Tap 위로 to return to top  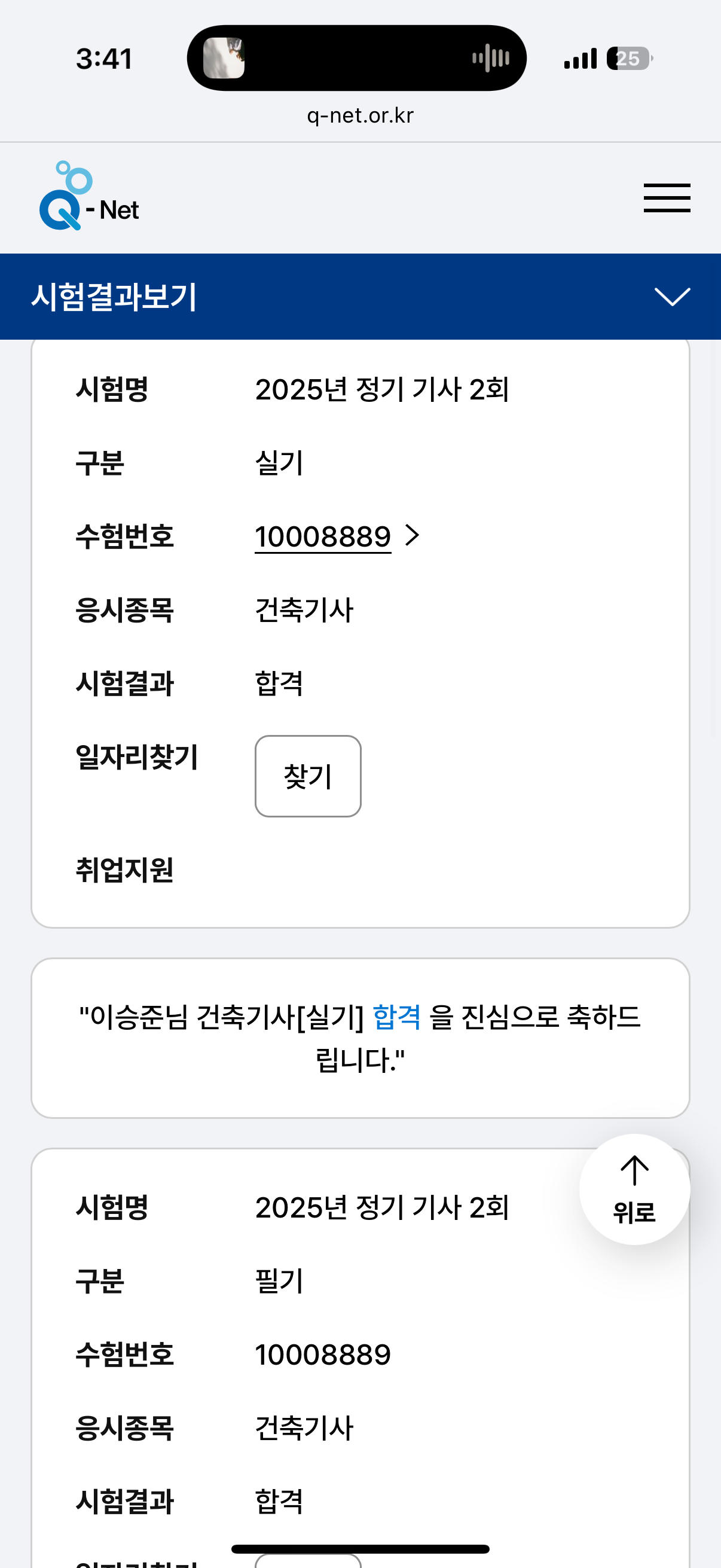pos(634,1189)
